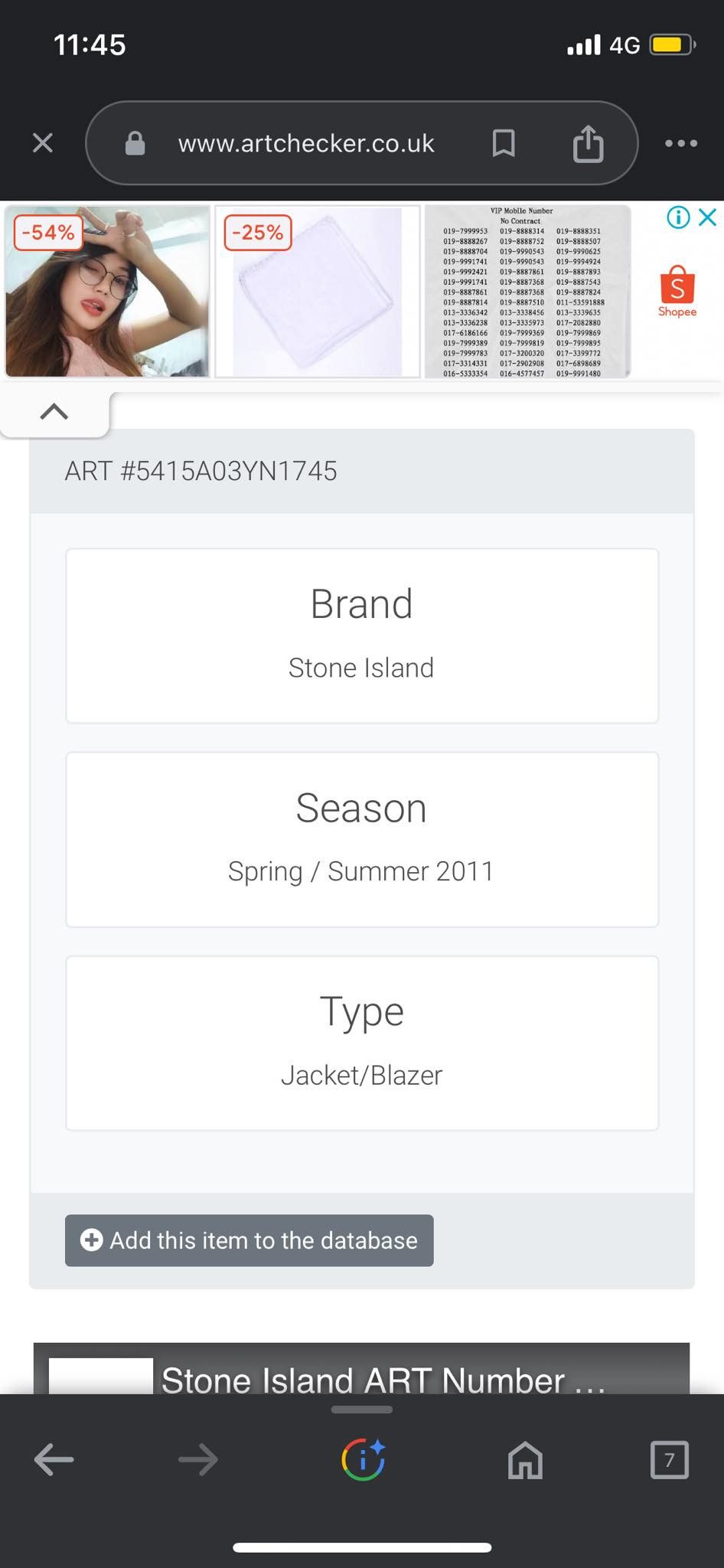Open the VIP Mobile Number ad
This screenshot has height=1568, width=724.
(x=527, y=291)
